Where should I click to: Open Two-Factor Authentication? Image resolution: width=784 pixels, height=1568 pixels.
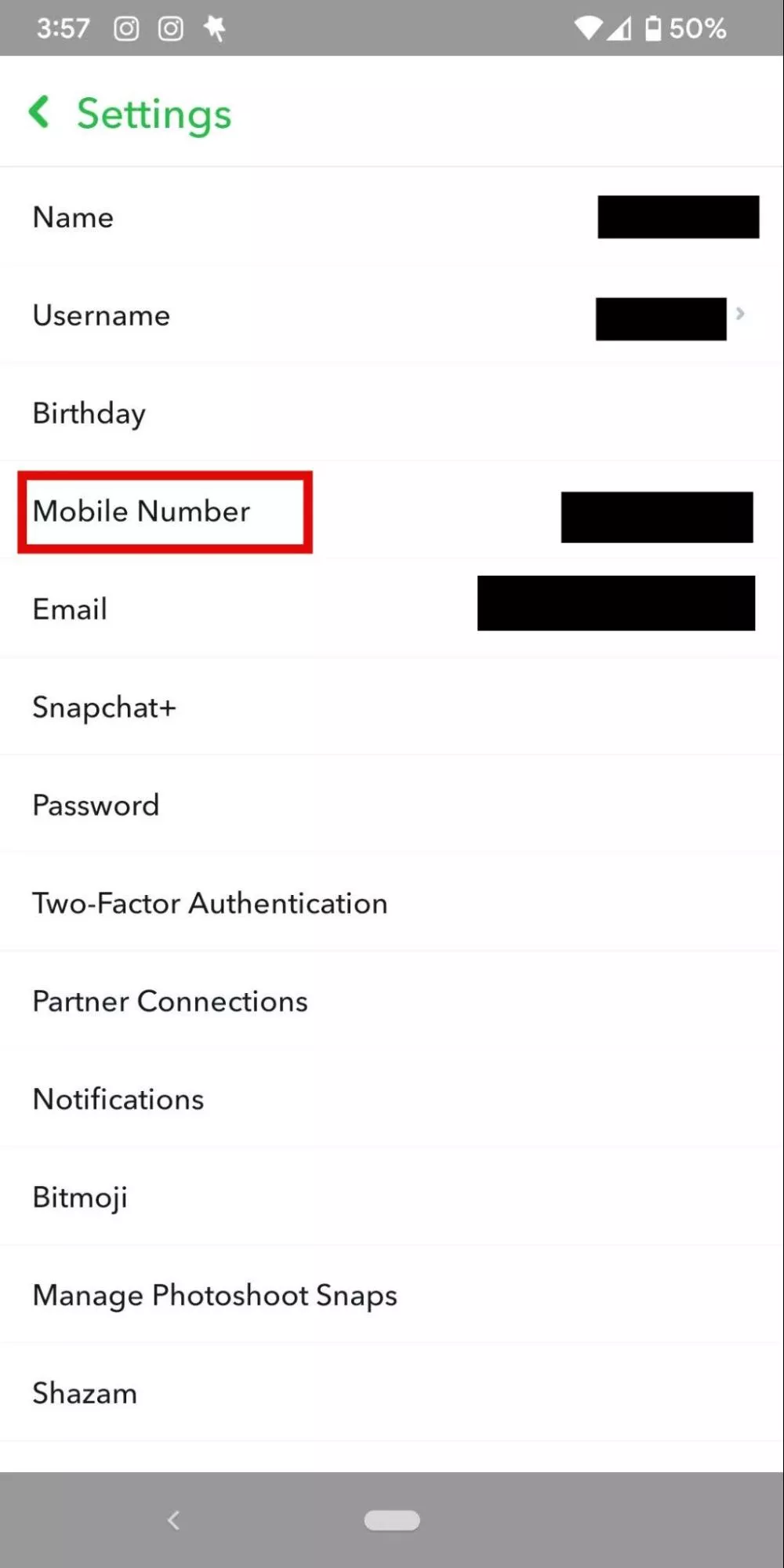[x=210, y=904]
